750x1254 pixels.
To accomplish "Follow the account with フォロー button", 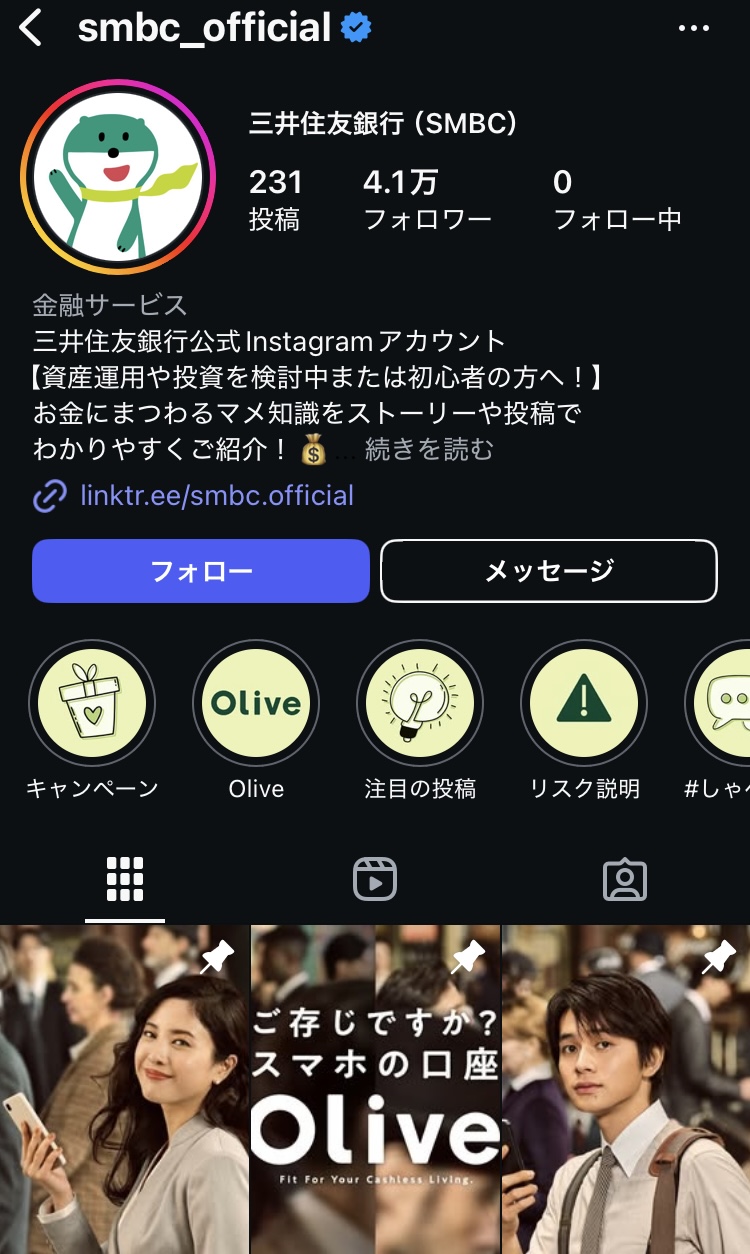I will (x=201, y=571).
